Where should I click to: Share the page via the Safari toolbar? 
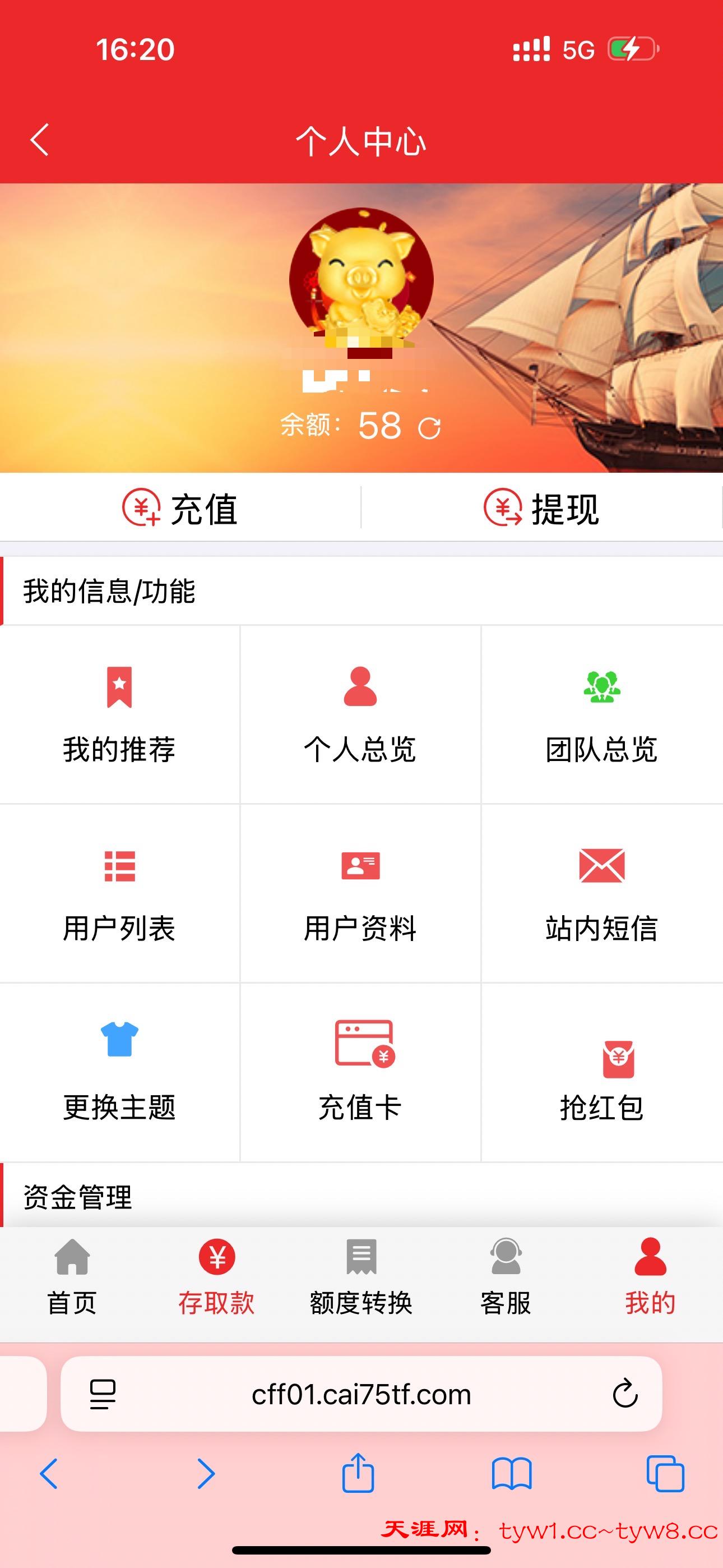coord(358,1473)
